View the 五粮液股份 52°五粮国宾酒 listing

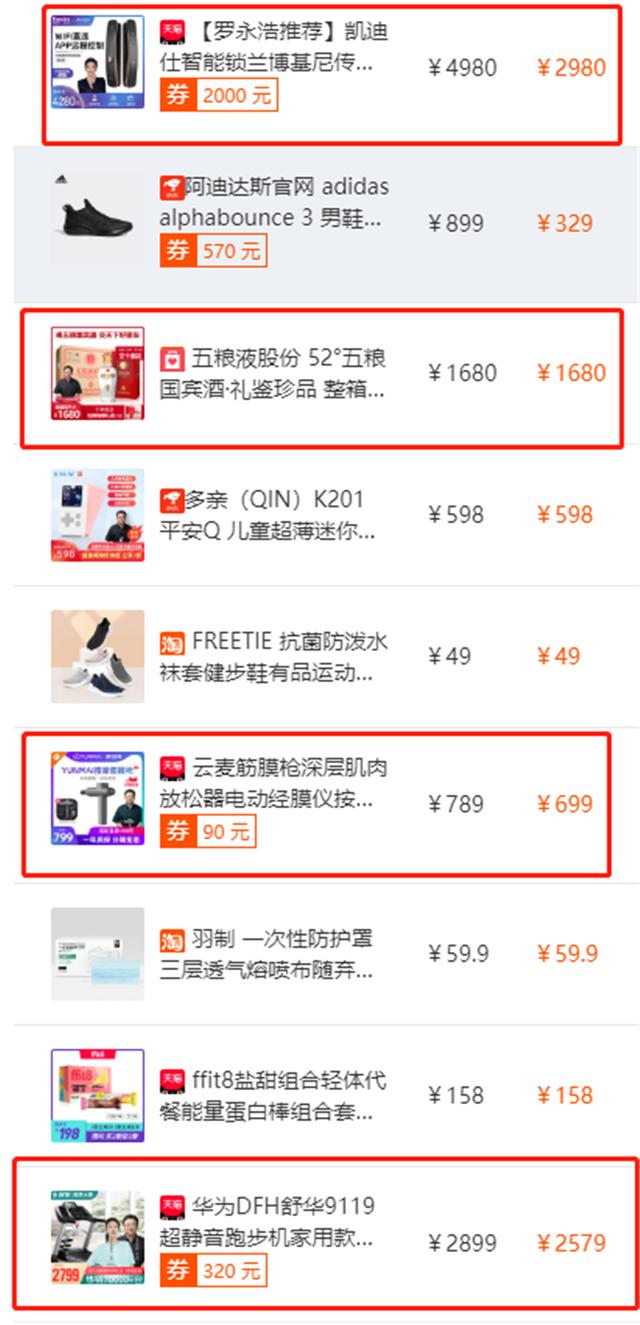click(273, 373)
